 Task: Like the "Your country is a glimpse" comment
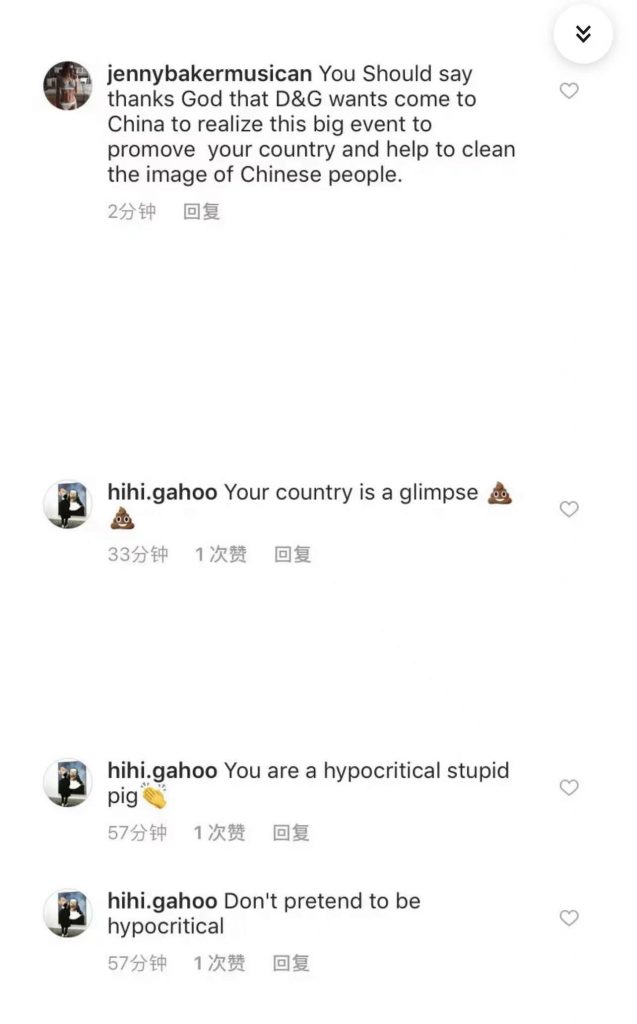coord(569,509)
